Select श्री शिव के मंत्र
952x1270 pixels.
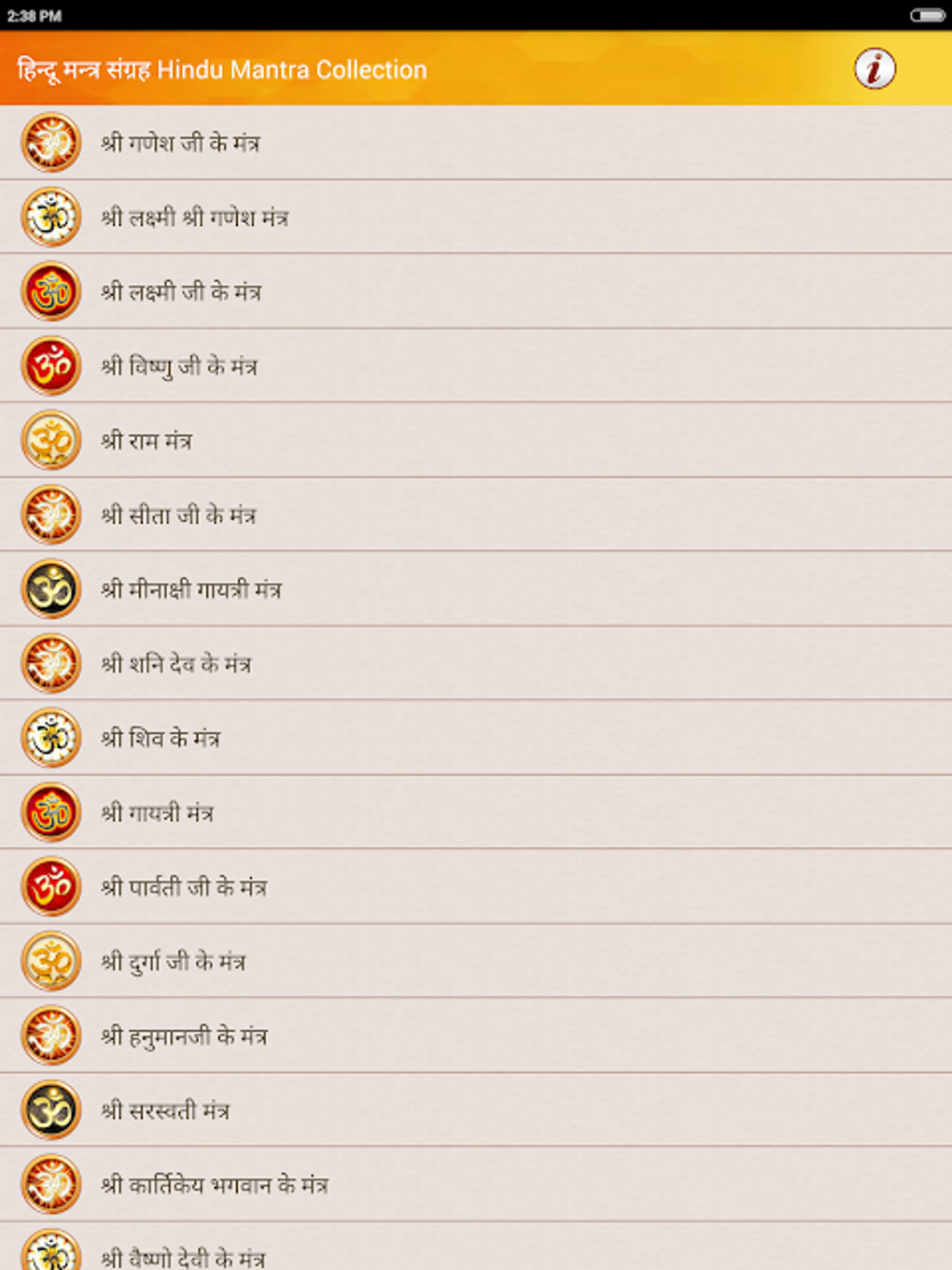161,739
